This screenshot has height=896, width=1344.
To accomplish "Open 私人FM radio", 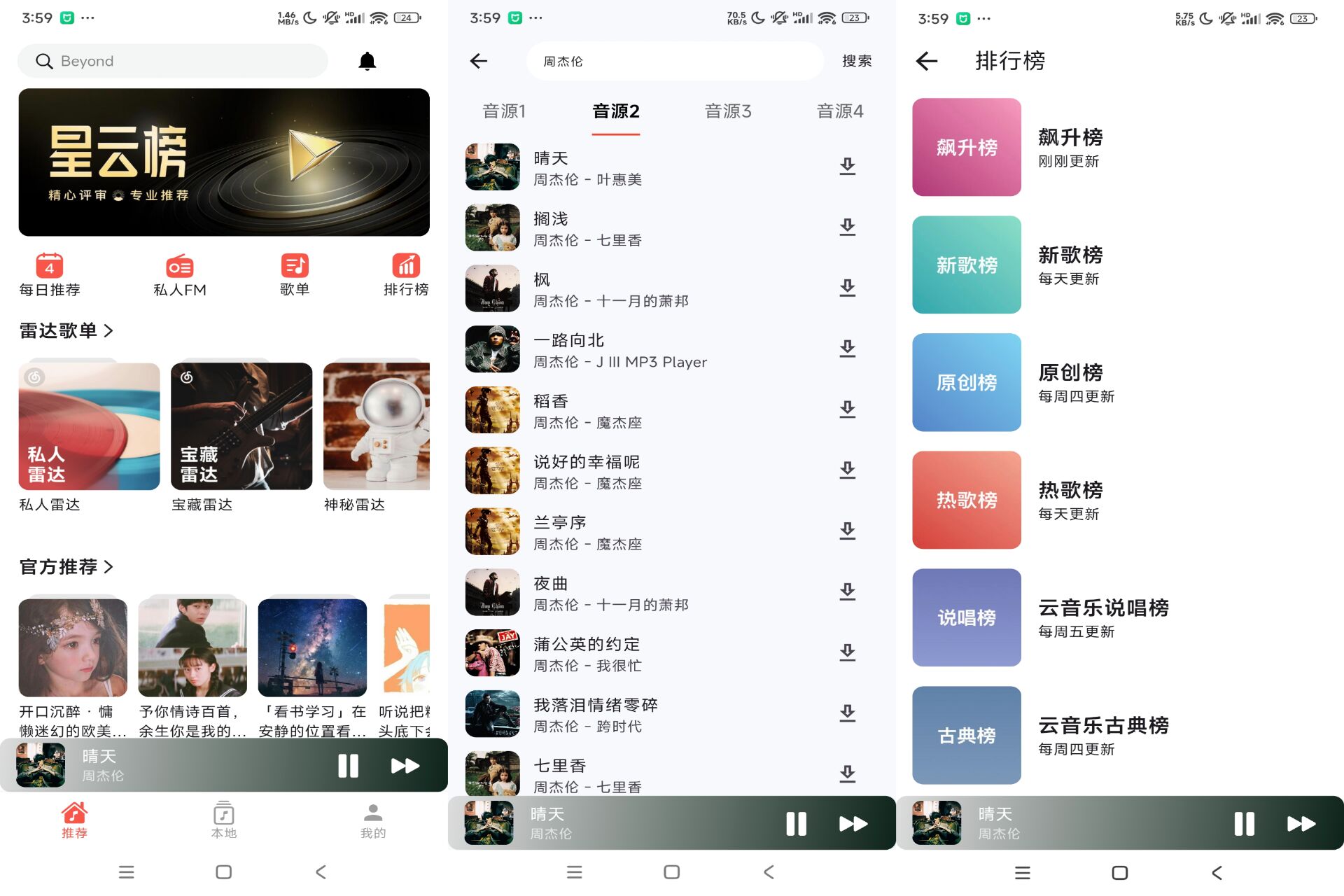I will pyautogui.click(x=180, y=274).
